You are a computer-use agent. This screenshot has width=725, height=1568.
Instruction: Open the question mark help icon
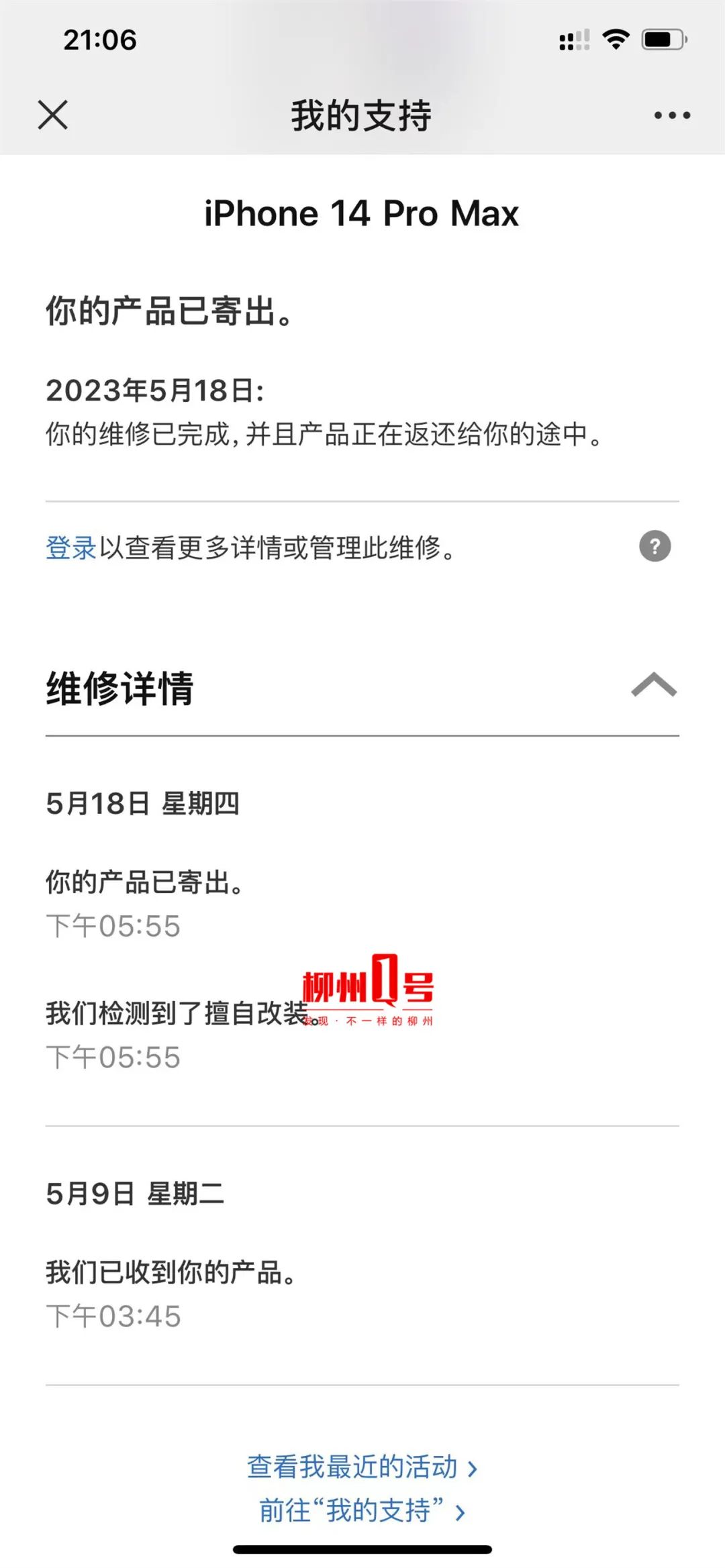coord(655,546)
